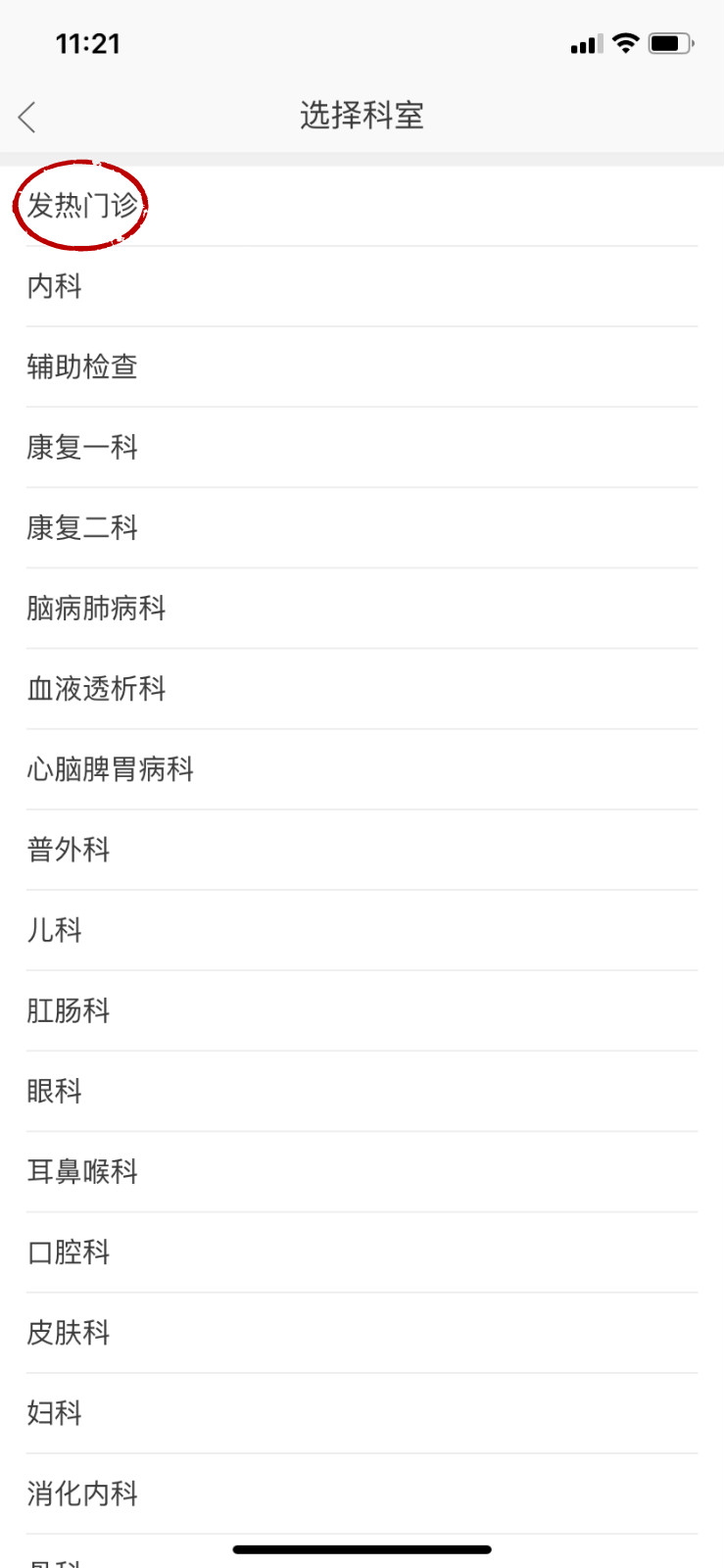The height and width of the screenshot is (1568, 724).
Task: Select the 眼科 row
Action: point(362,1091)
